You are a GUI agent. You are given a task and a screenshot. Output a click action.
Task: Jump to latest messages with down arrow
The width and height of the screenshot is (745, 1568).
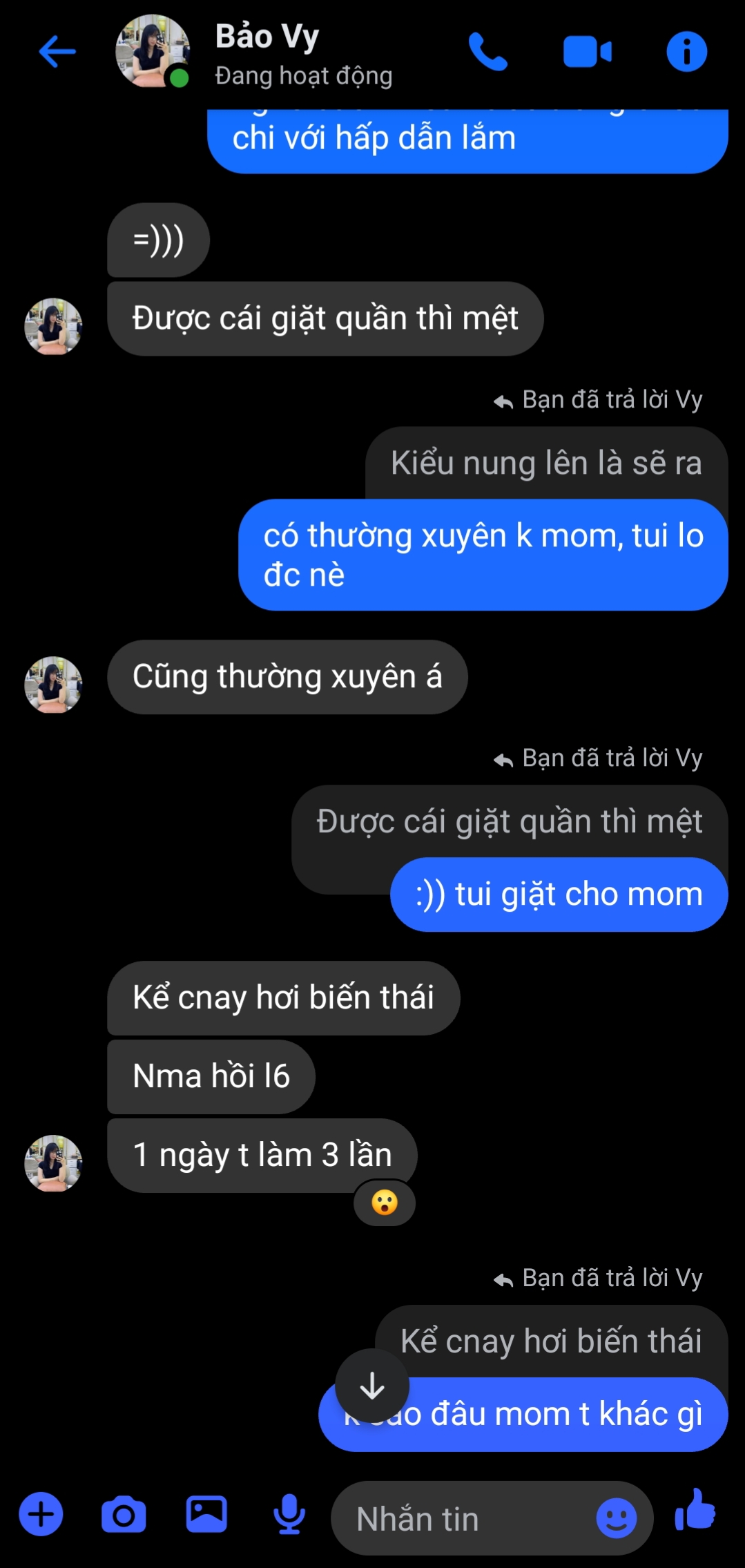click(372, 1385)
